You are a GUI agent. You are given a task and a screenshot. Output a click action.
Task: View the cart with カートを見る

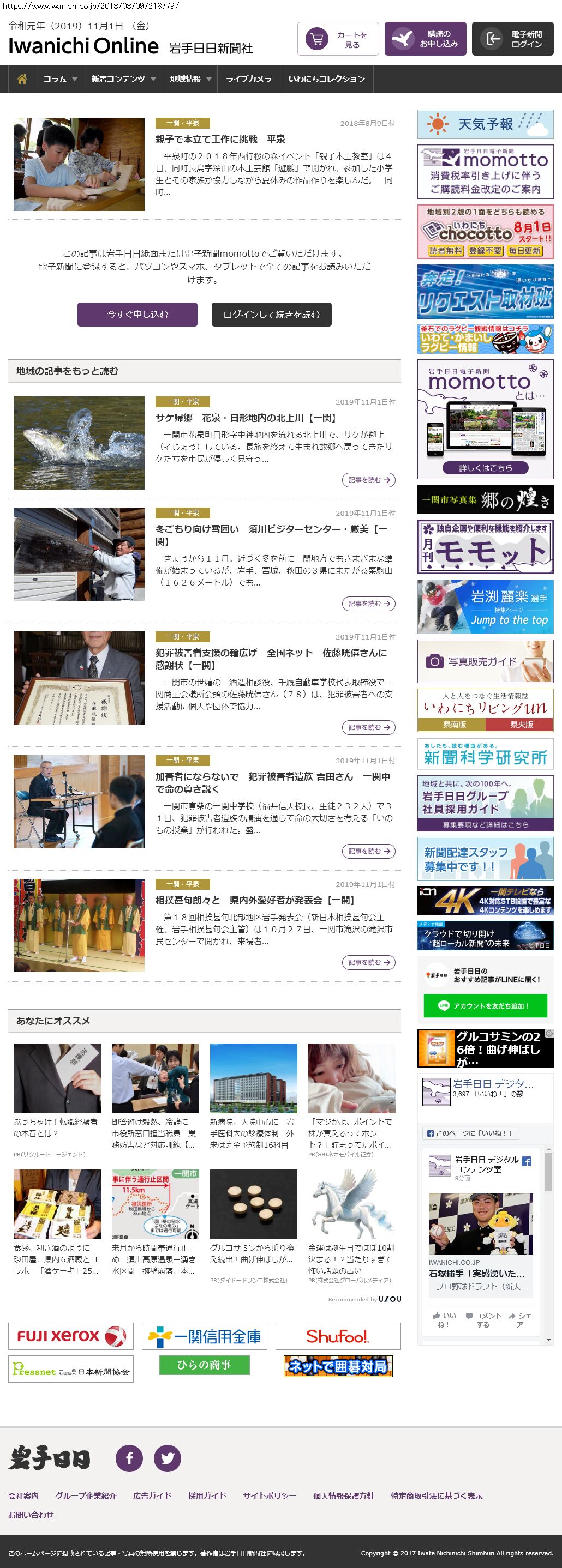click(x=338, y=40)
